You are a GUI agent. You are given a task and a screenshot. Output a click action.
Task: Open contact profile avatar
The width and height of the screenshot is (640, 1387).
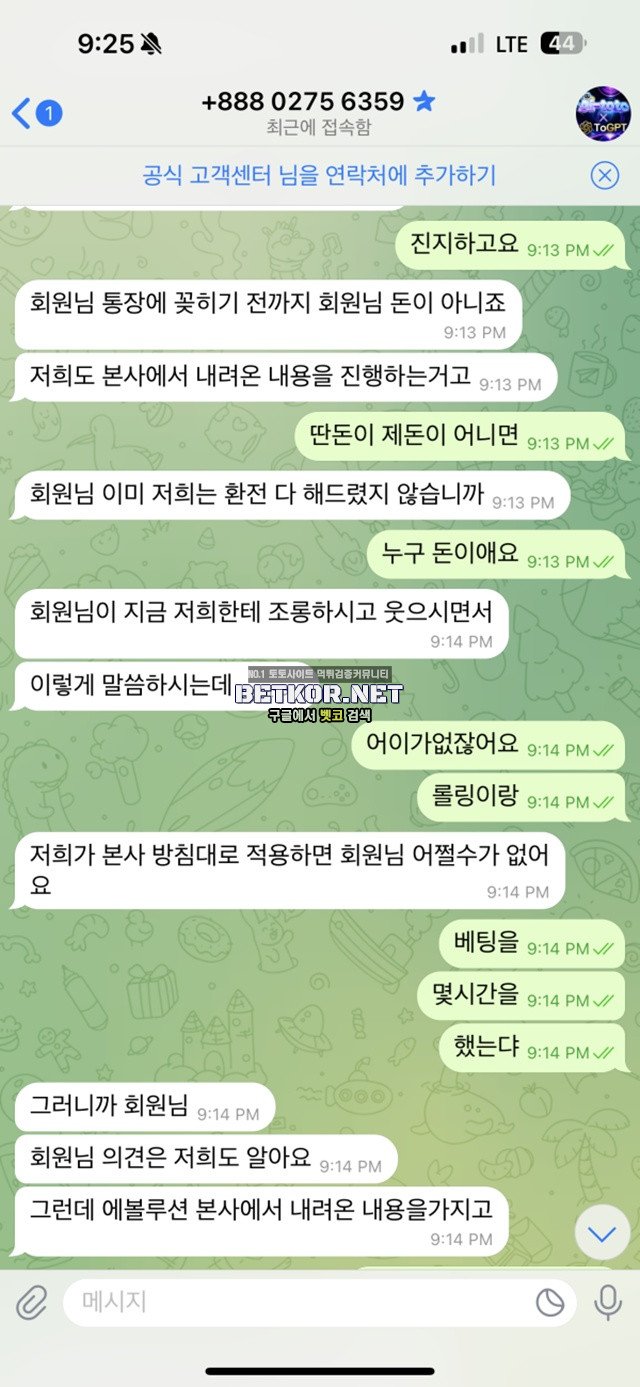[x=603, y=113]
